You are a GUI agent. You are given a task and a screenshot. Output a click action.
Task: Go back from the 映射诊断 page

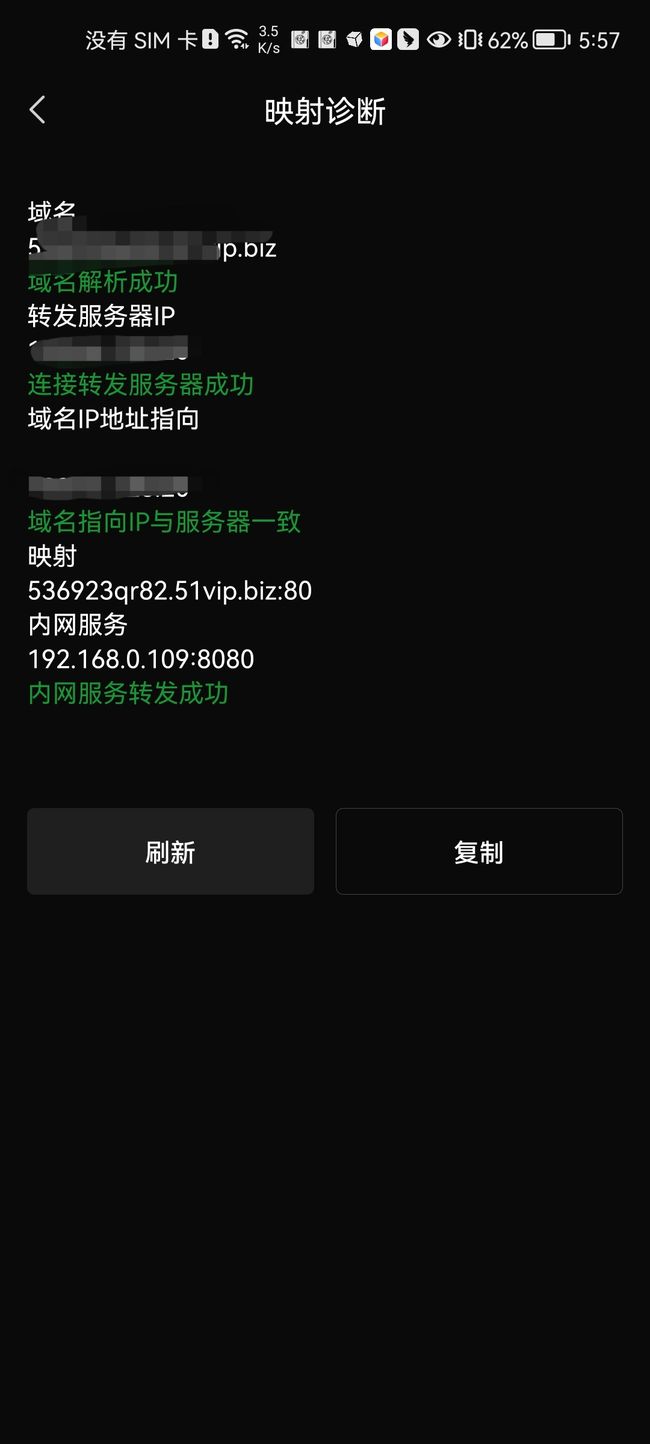pyautogui.click(x=38, y=110)
